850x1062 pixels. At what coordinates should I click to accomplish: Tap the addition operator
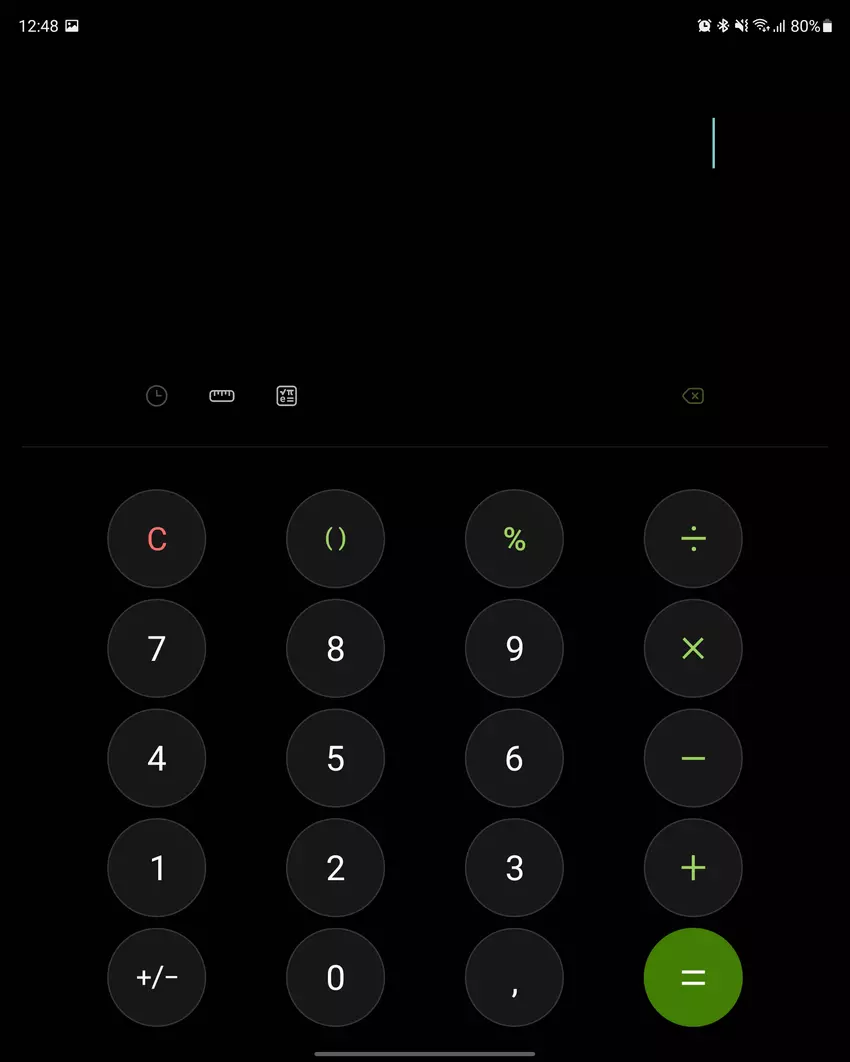click(x=693, y=868)
